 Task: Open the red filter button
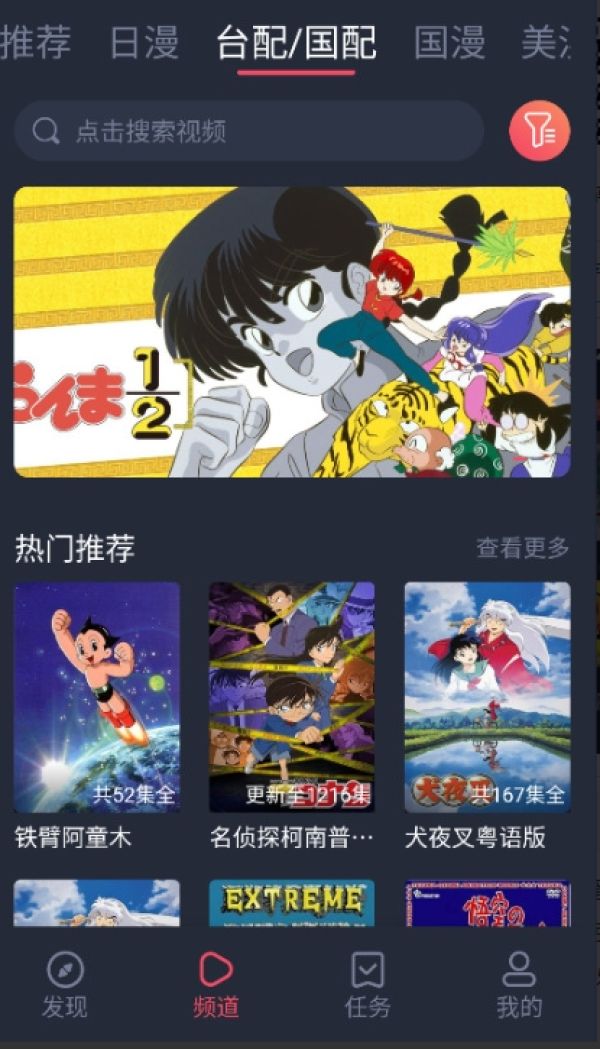click(x=539, y=131)
